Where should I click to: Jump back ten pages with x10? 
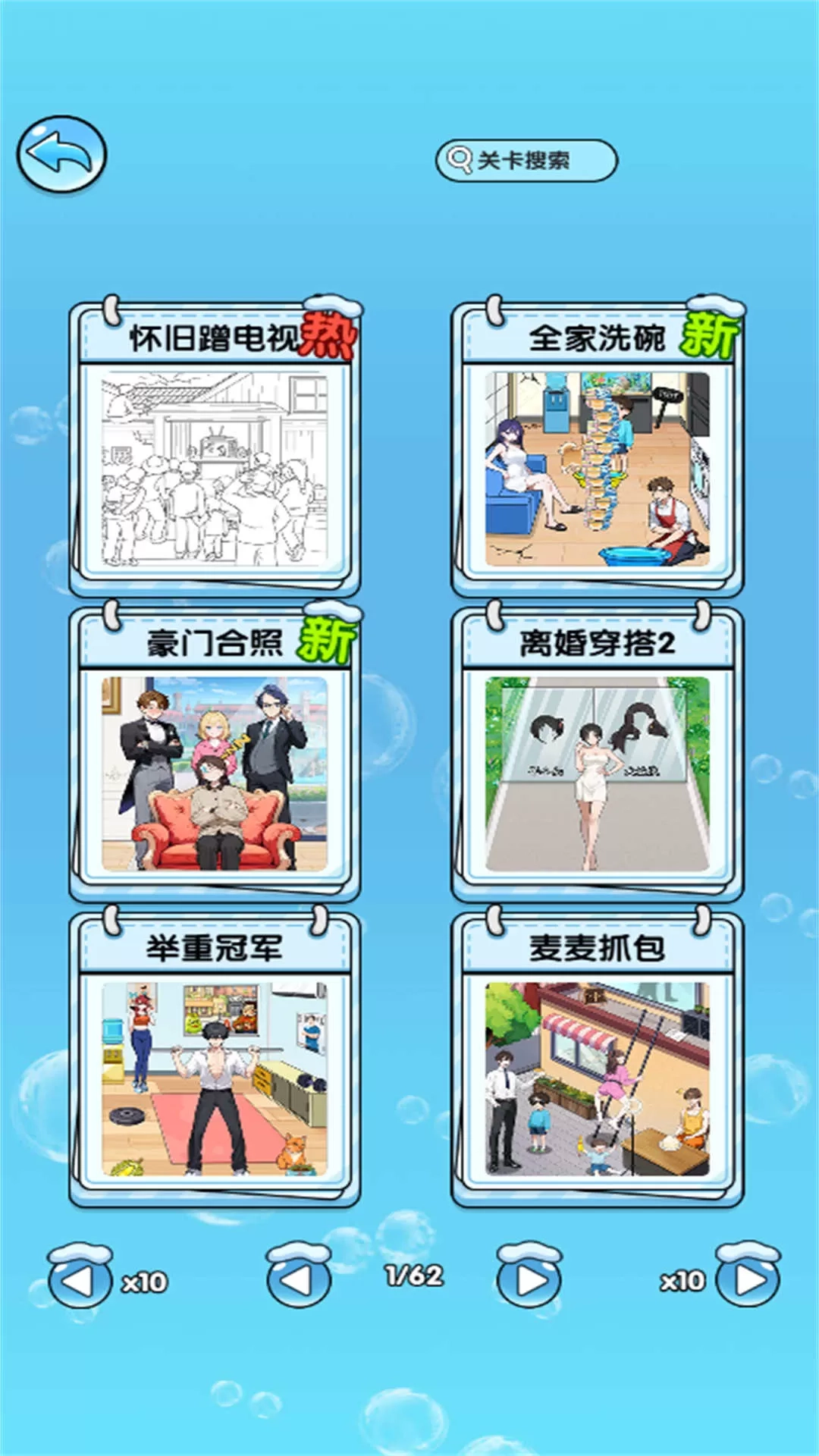[80, 1280]
